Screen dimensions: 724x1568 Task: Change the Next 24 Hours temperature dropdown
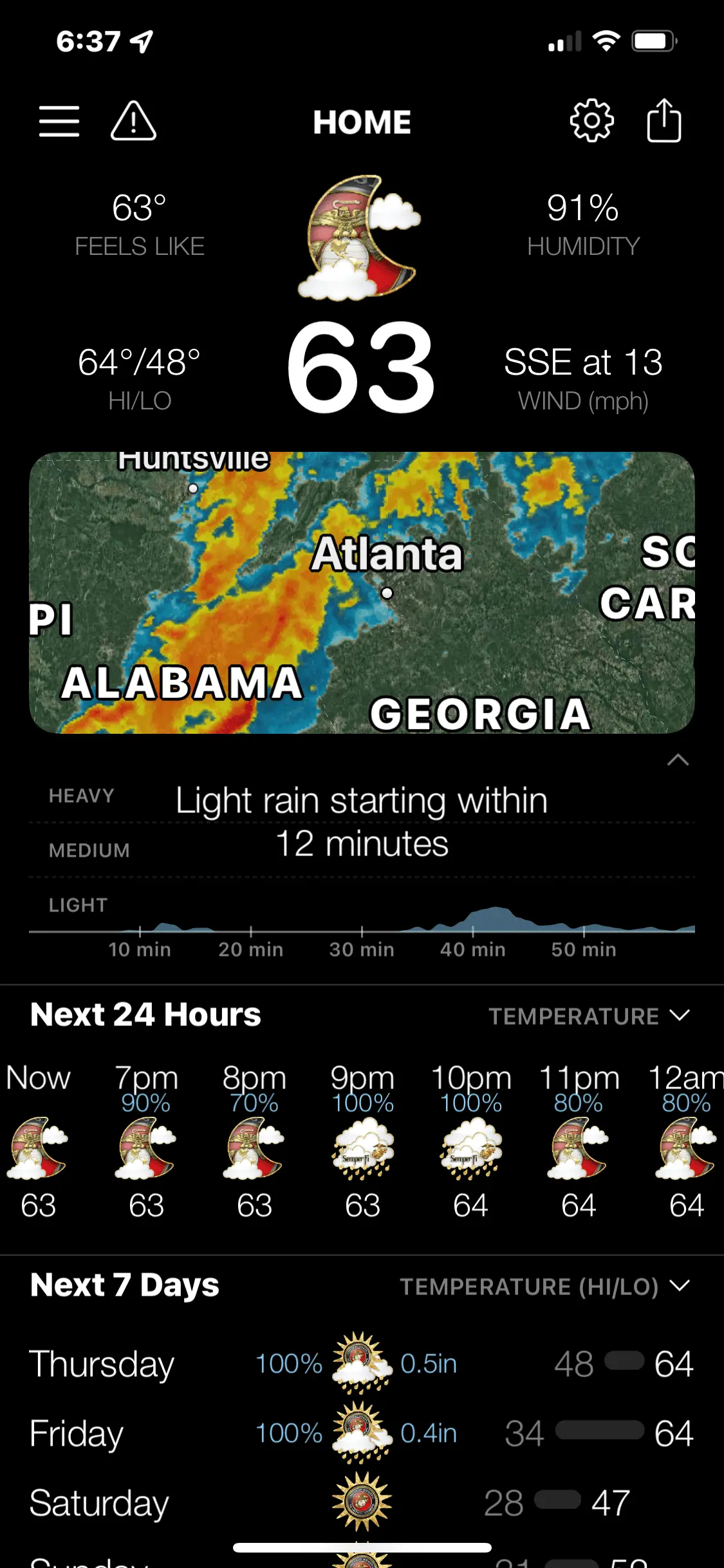click(x=588, y=1016)
